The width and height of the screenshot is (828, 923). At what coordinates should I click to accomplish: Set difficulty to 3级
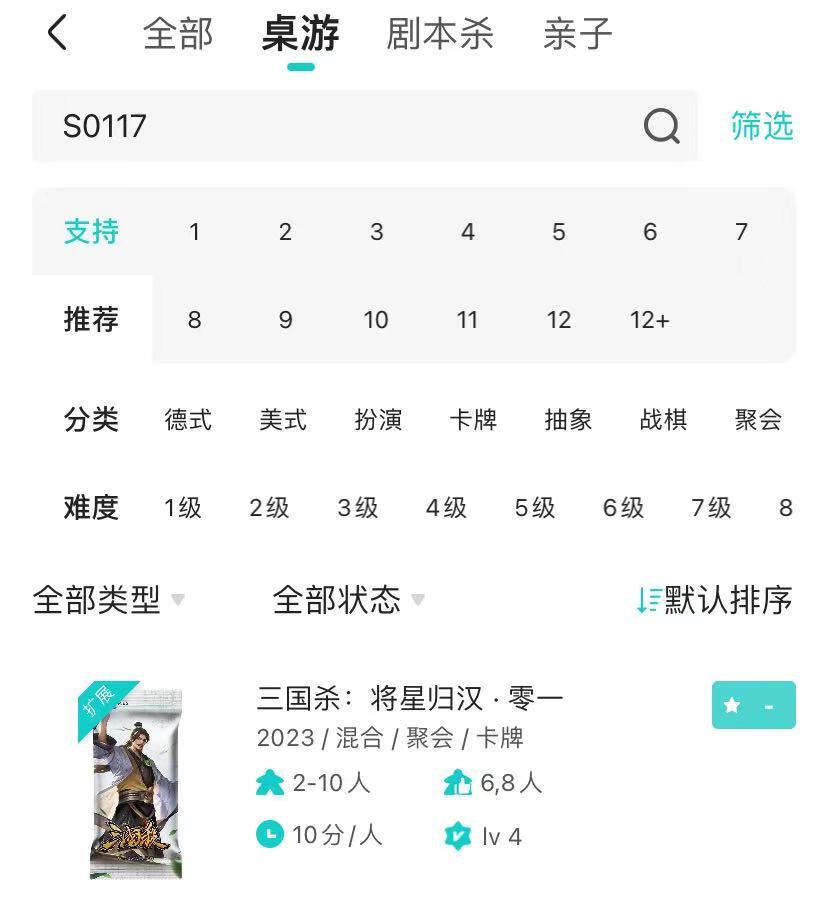(x=358, y=508)
